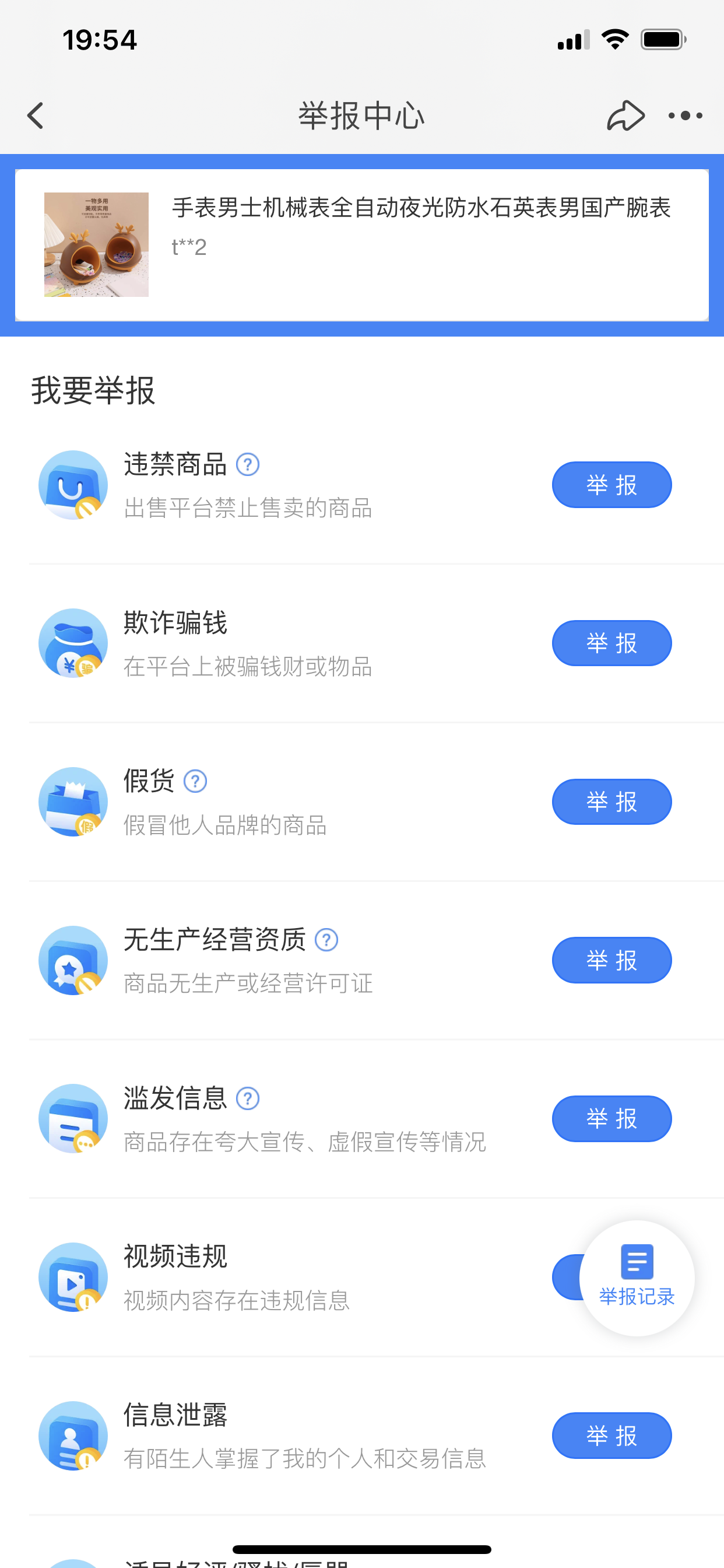724x1568 pixels.
Task: Open help tooltip next to 假货
Action: [x=195, y=781]
